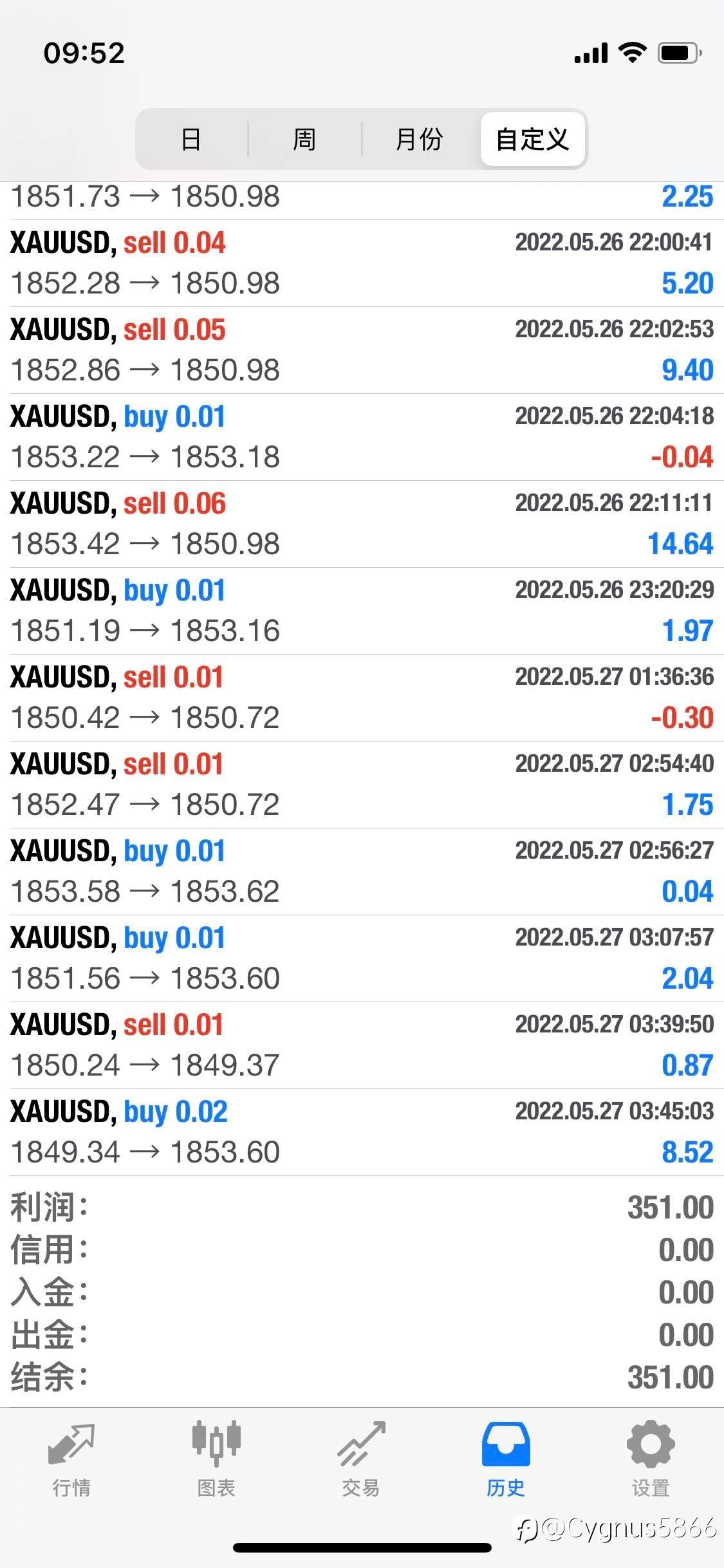Expand the sell 0.06 trade at 22:11:11
Viewport: 724px width, 1568px height.
362,524
